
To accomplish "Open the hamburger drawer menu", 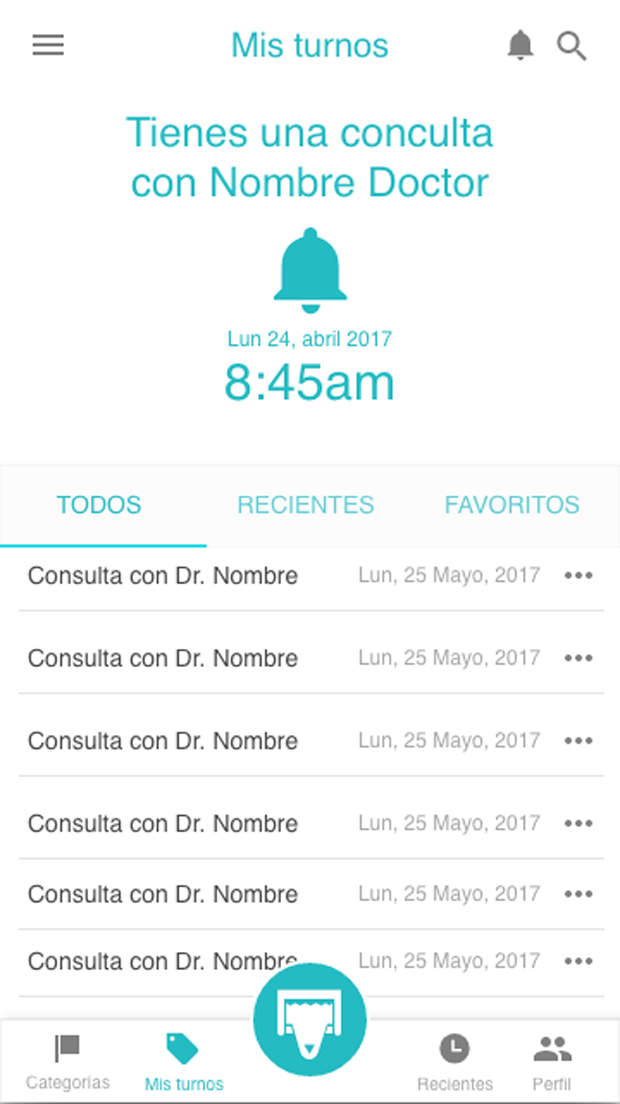I will 48,46.
